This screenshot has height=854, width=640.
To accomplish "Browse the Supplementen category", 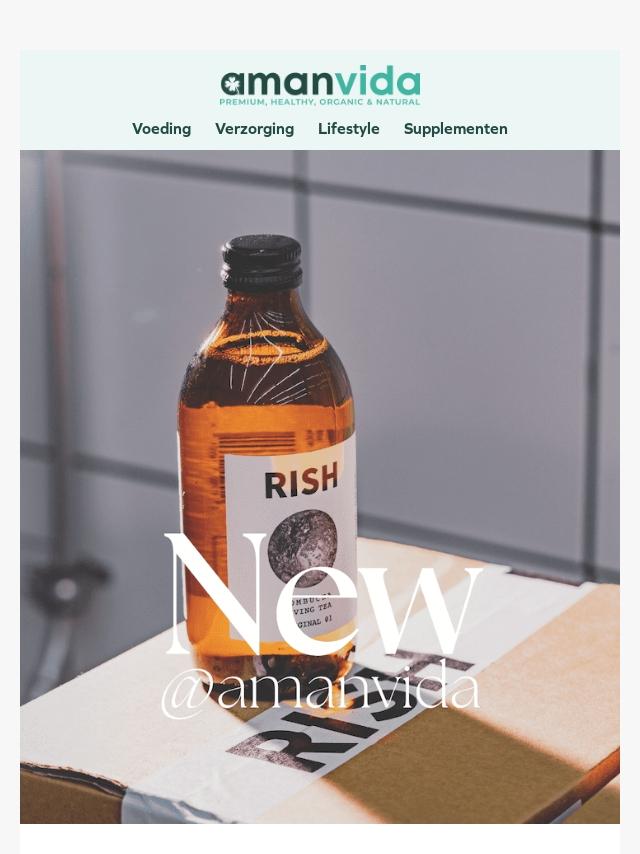I will [455, 129].
